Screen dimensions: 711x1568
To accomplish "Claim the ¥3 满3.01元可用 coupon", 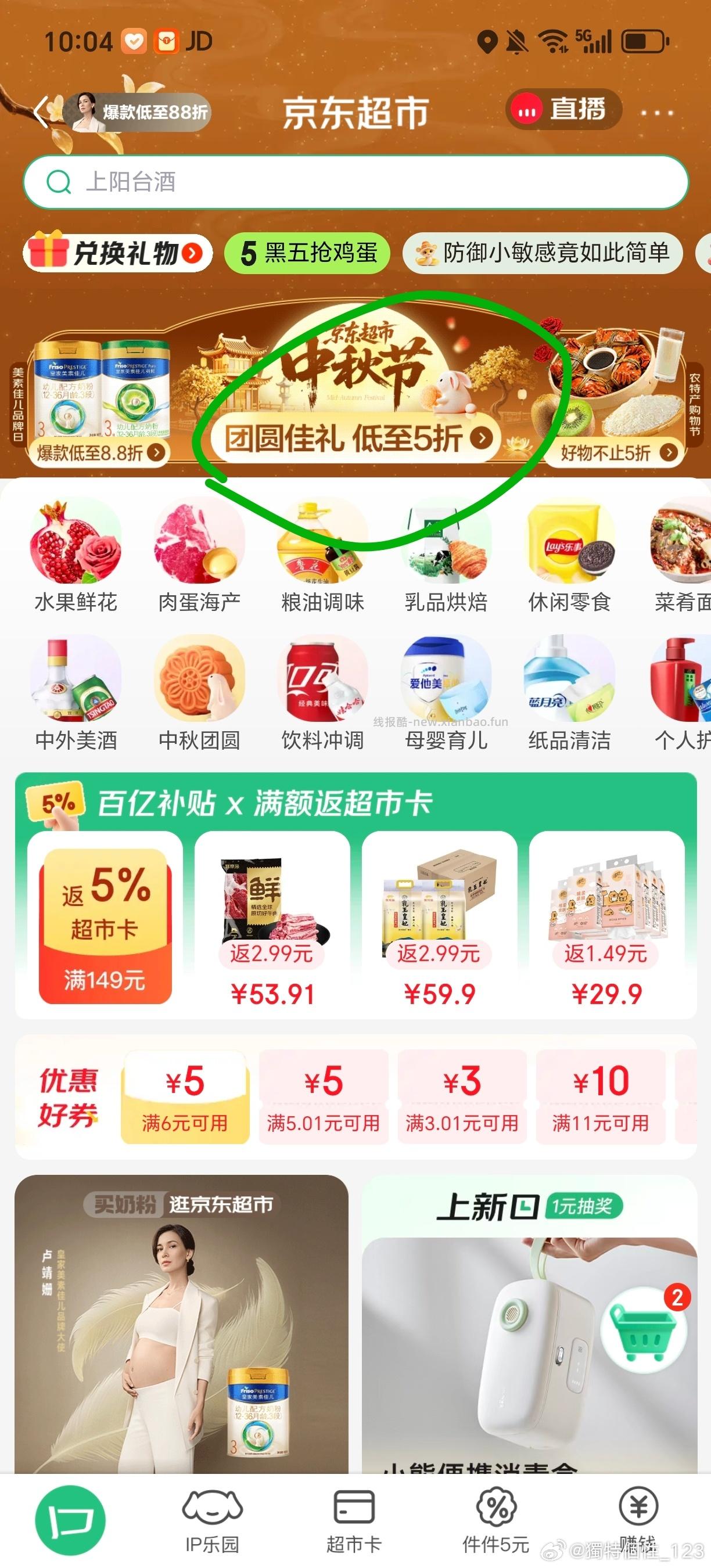I will tap(461, 1096).
